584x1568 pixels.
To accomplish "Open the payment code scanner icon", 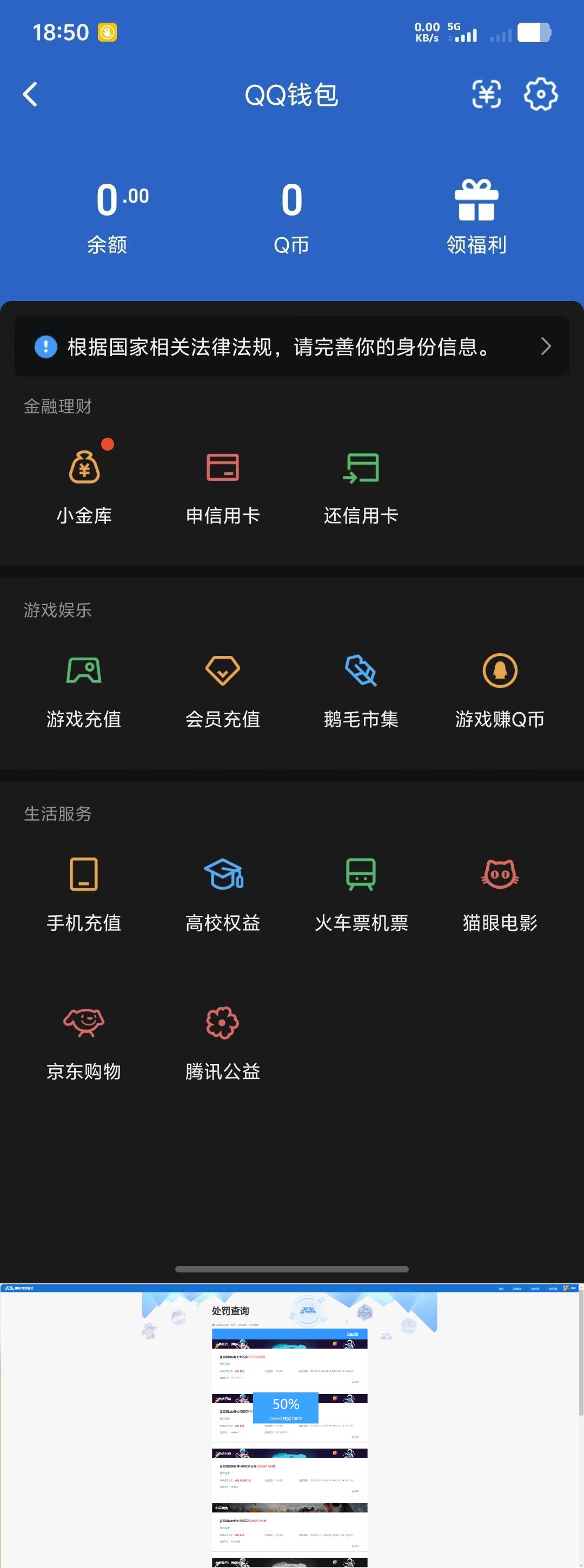I will click(x=487, y=95).
